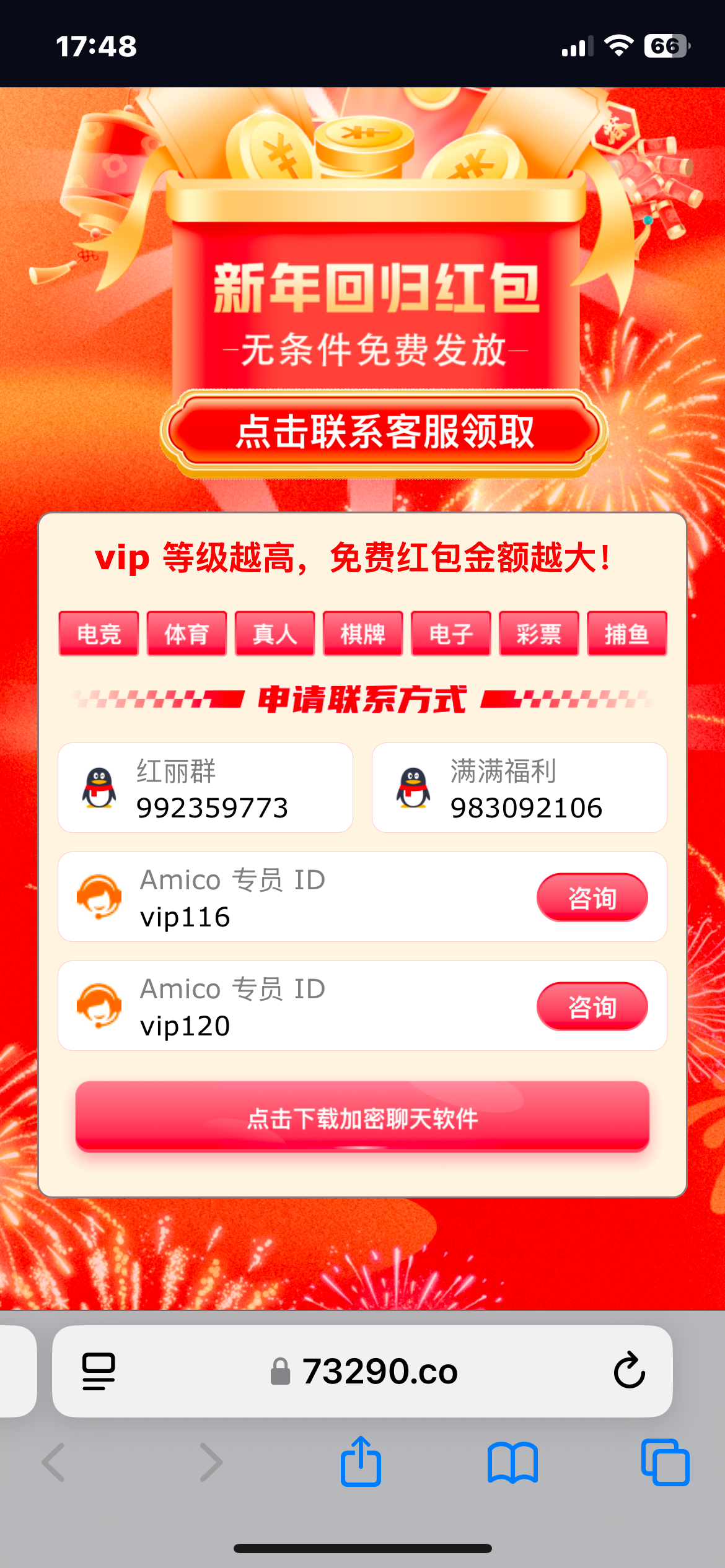
Task: Select the 彩票 category chip
Action: point(538,634)
